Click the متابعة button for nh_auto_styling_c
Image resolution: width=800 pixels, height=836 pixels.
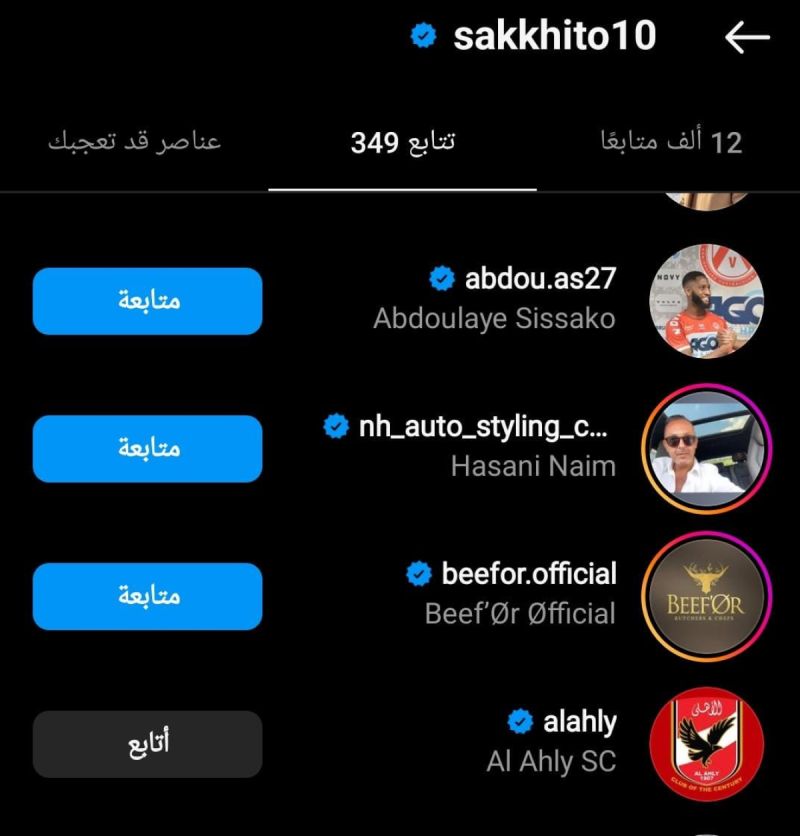pyautogui.click(x=146, y=448)
